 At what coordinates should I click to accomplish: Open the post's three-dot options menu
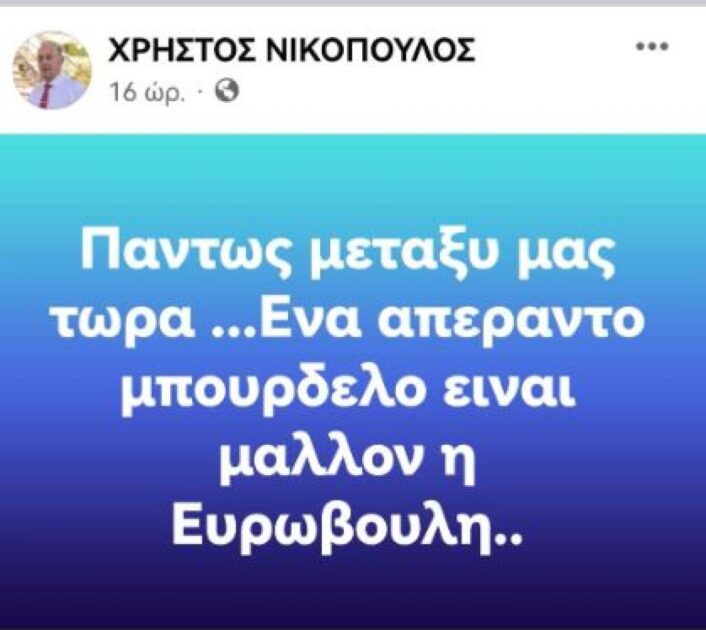(x=654, y=49)
